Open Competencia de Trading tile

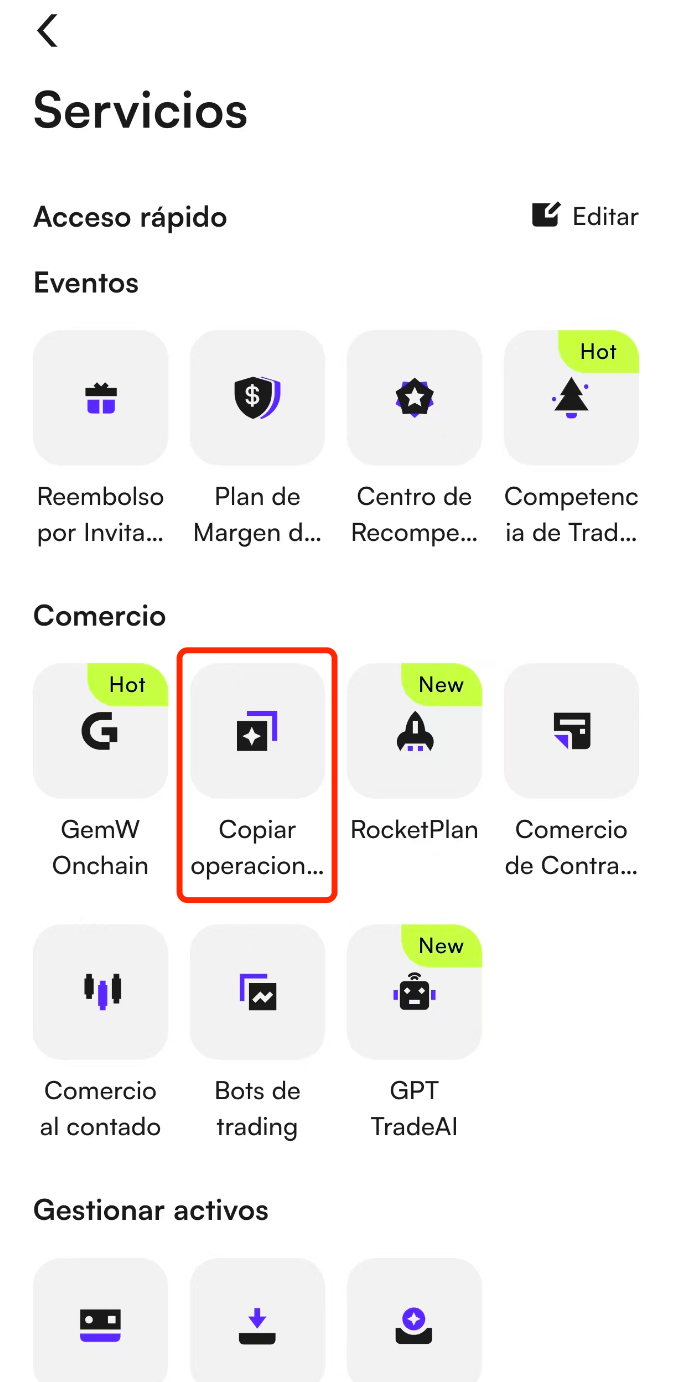point(571,398)
